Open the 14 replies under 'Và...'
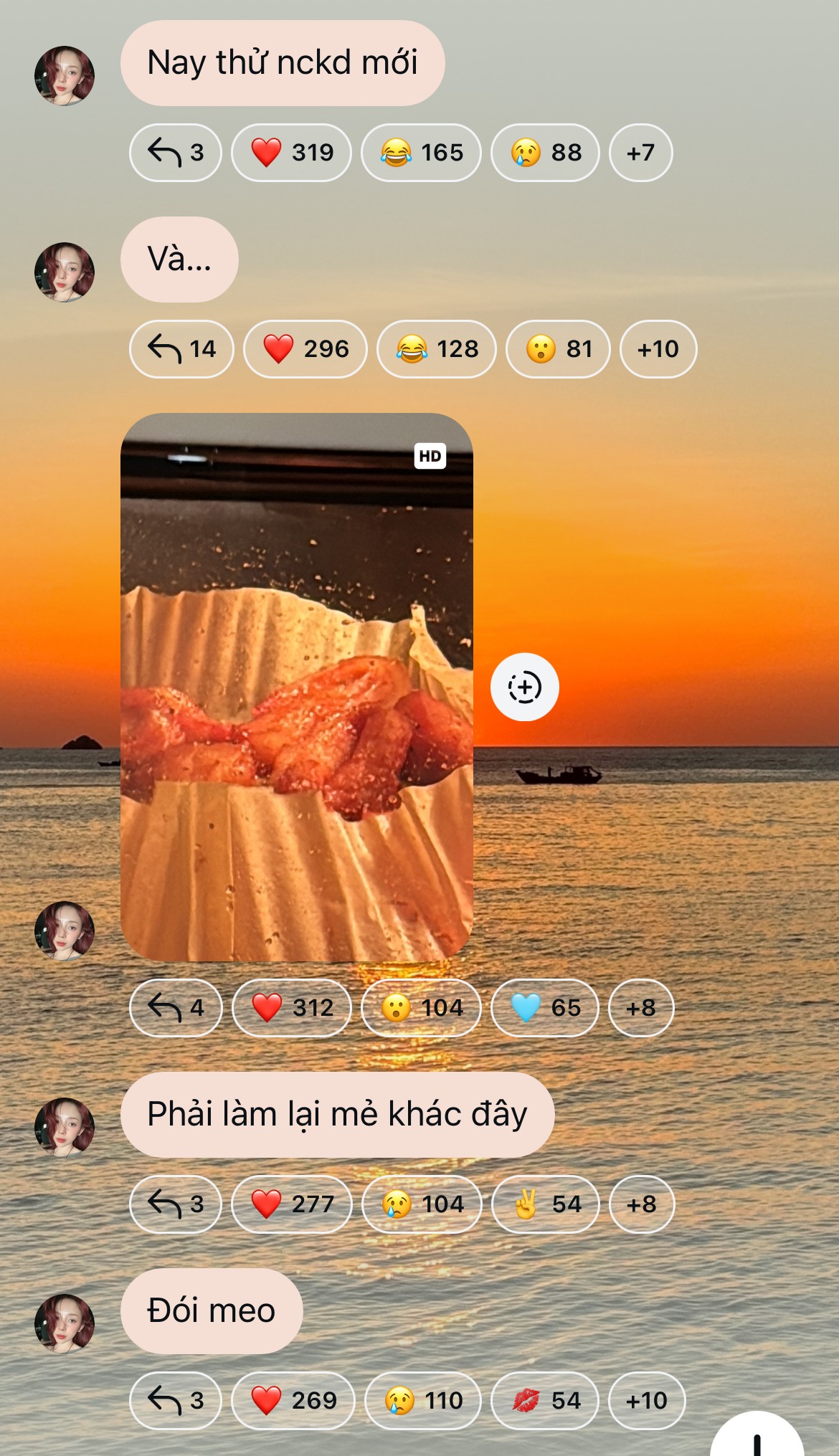 coord(181,349)
